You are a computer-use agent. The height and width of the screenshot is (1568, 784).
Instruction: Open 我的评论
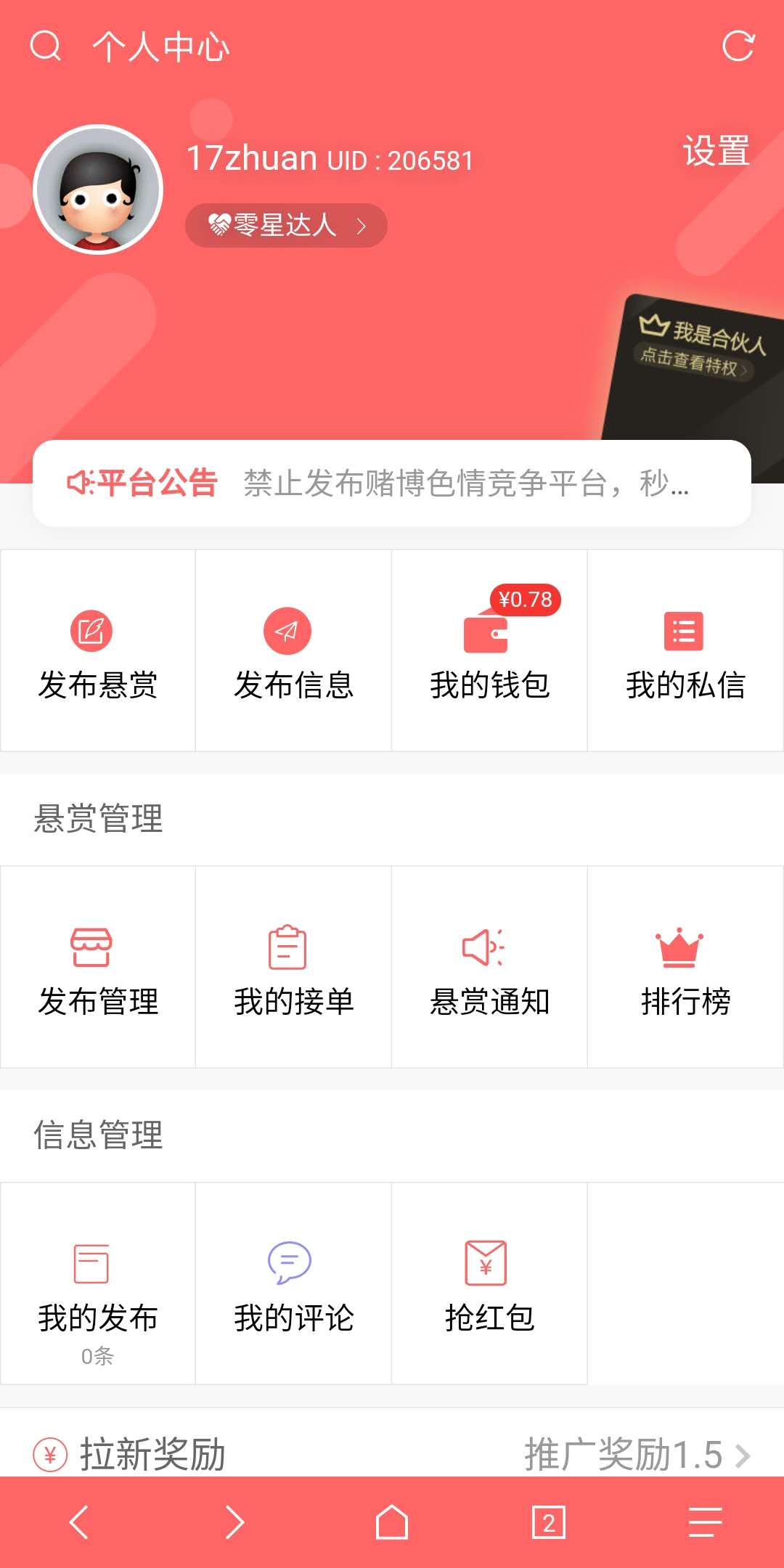point(294,1283)
